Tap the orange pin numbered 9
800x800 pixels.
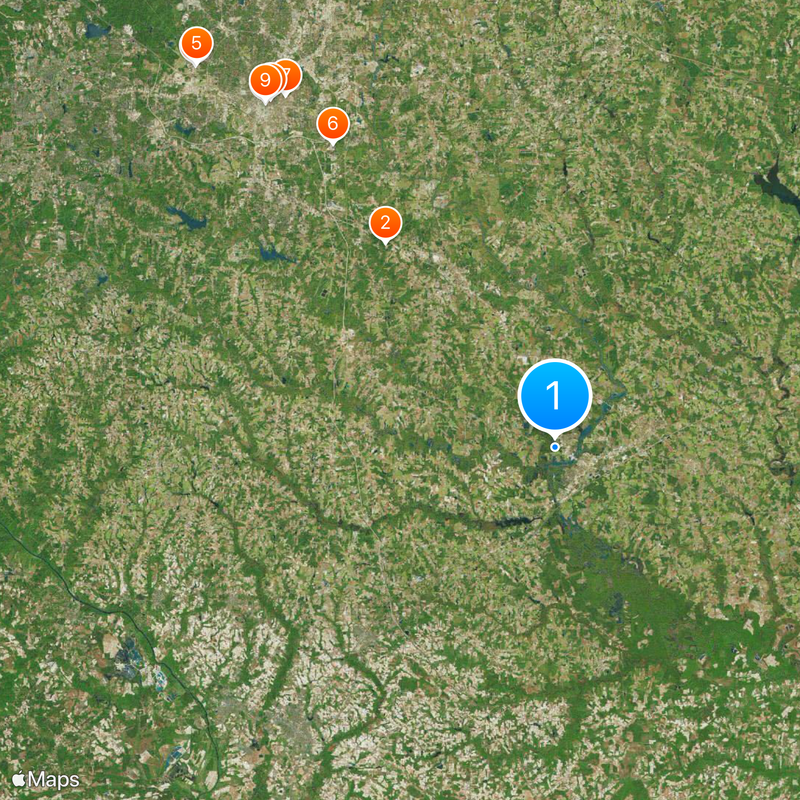coord(264,81)
